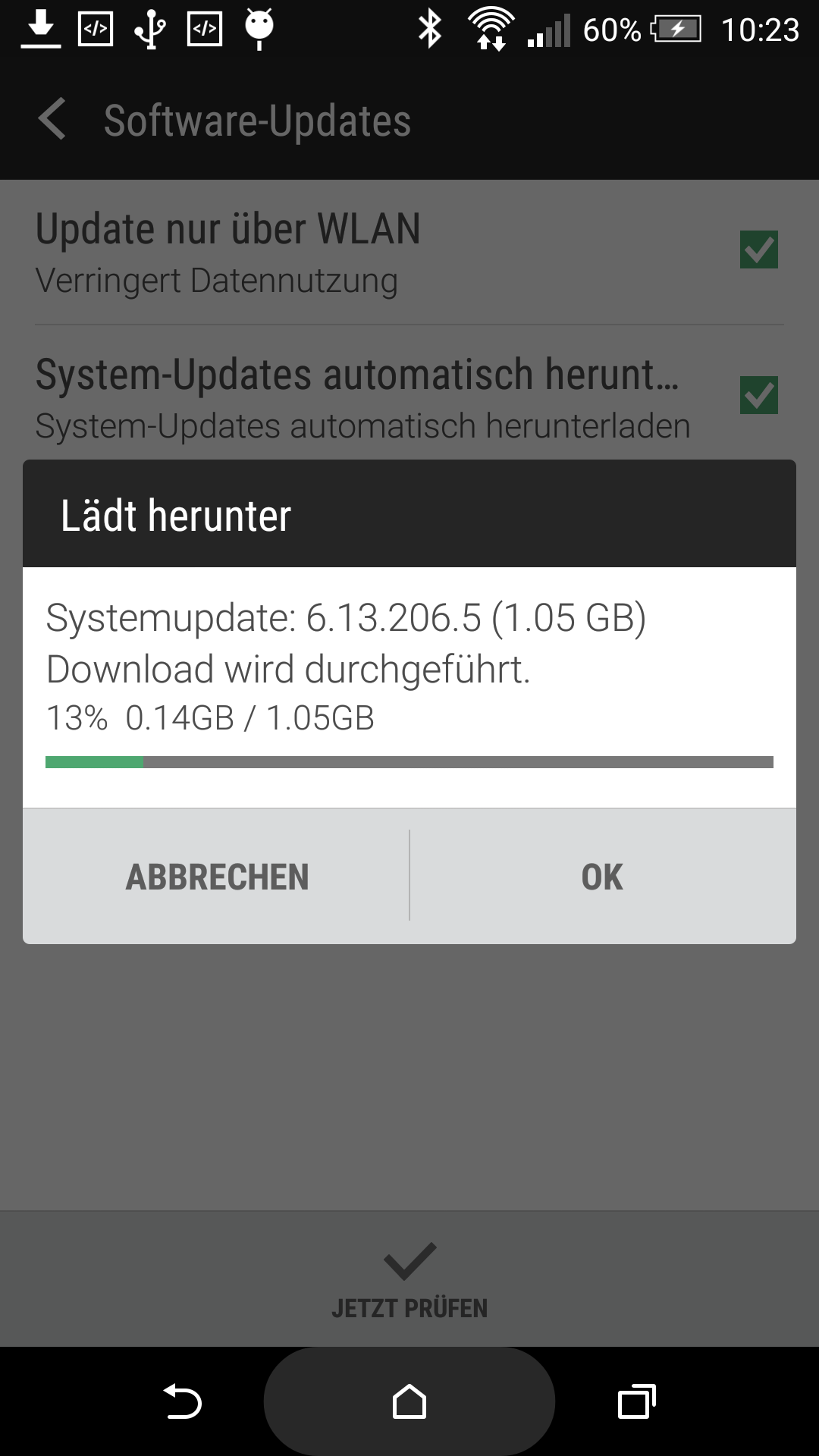Toggle System-Updates automatisch herunterladen checkbox

759,395
